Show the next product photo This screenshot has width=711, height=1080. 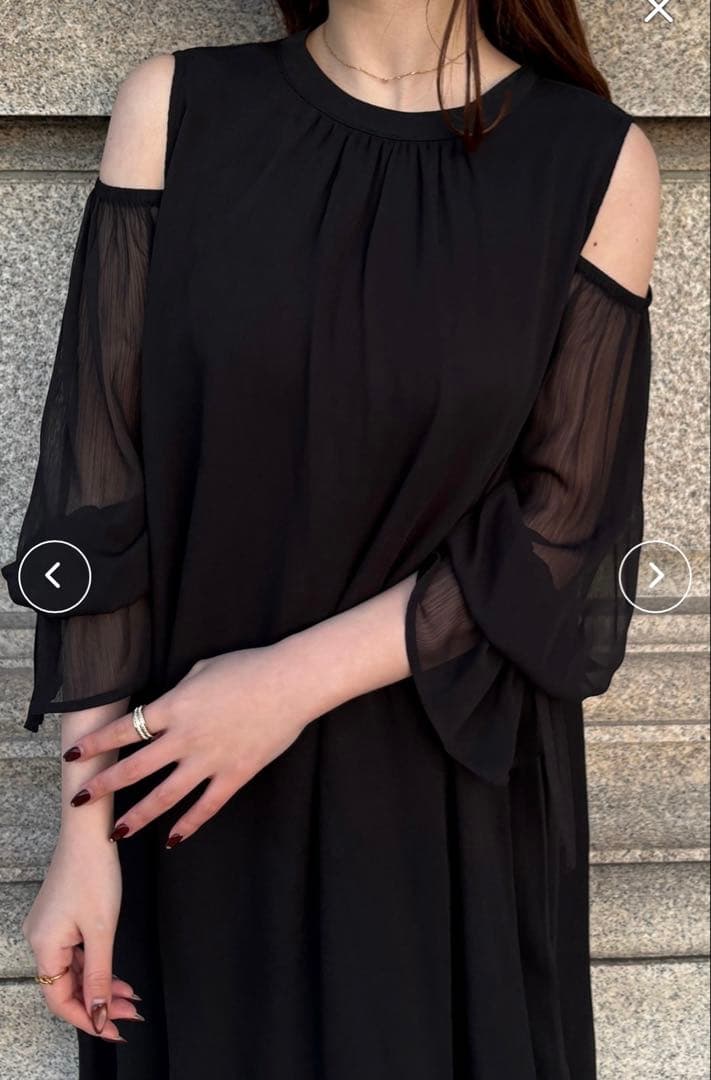coord(655,576)
